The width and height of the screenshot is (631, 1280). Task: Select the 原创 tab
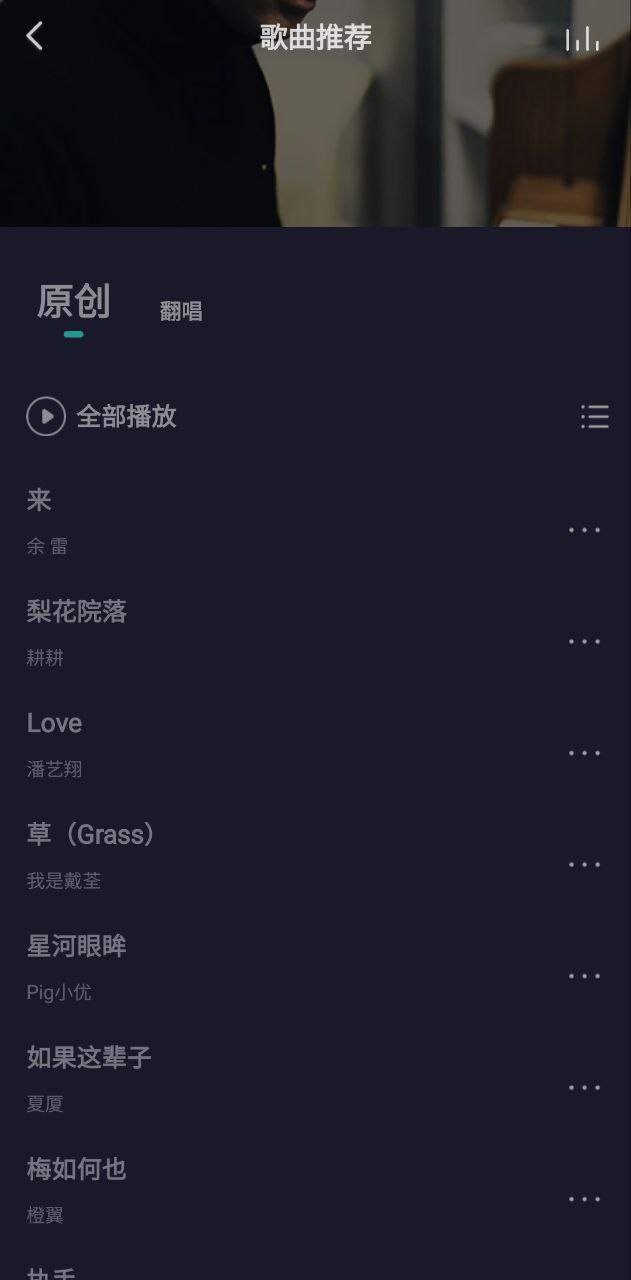click(x=73, y=302)
